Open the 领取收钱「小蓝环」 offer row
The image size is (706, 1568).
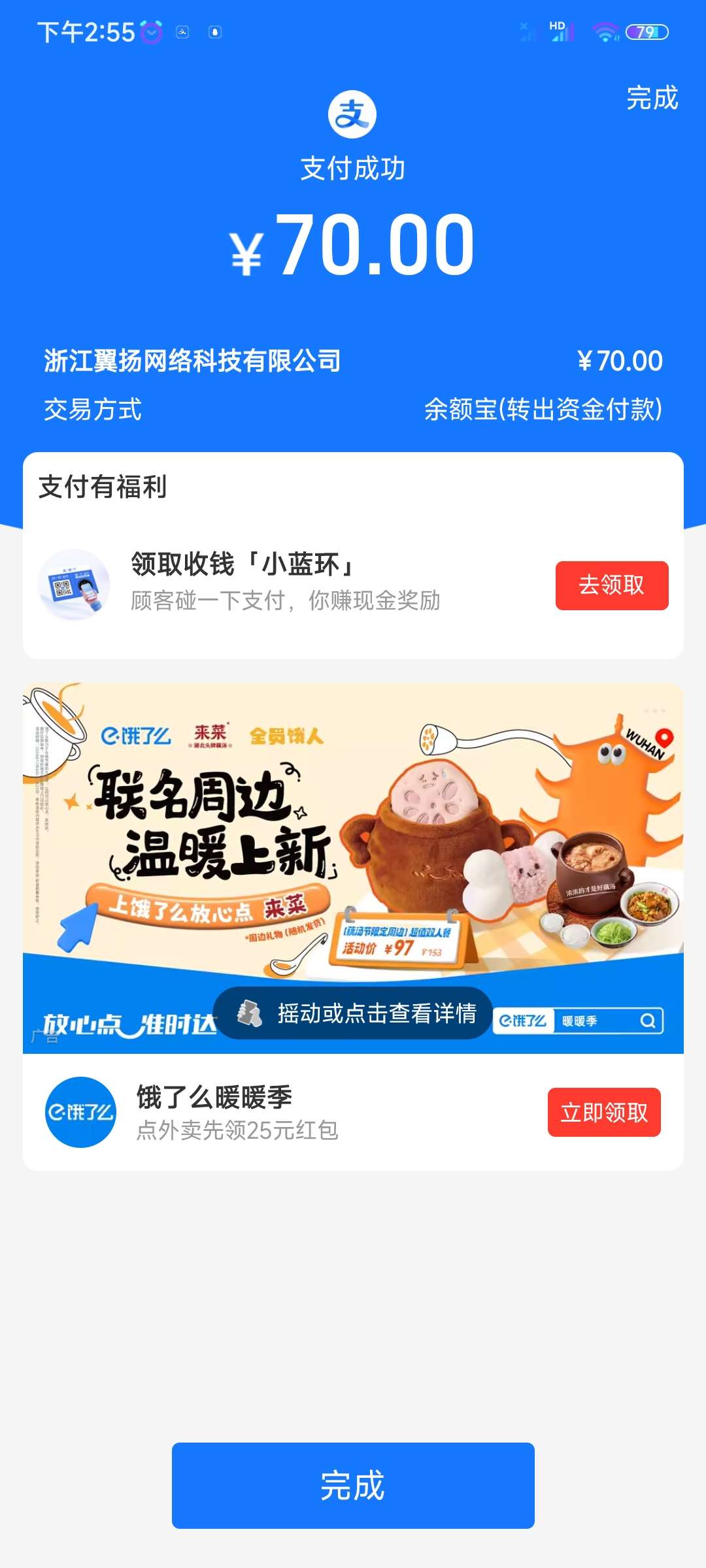pyautogui.click(x=285, y=581)
